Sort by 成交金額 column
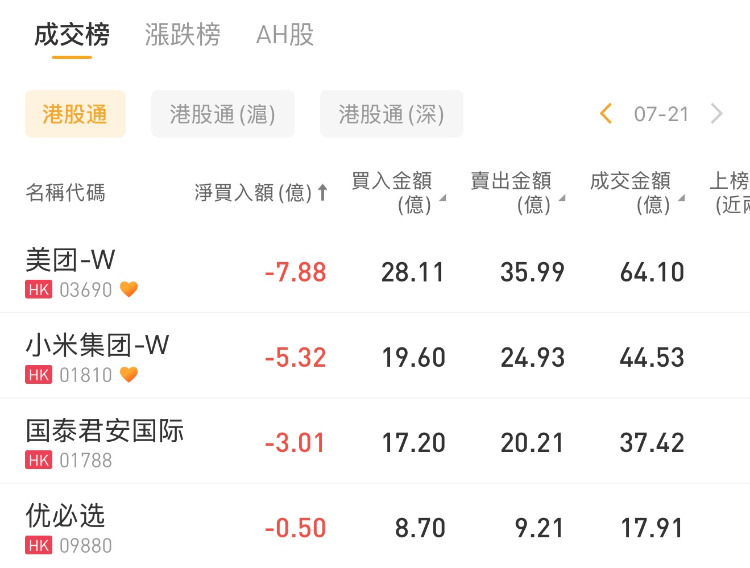 tap(636, 193)
